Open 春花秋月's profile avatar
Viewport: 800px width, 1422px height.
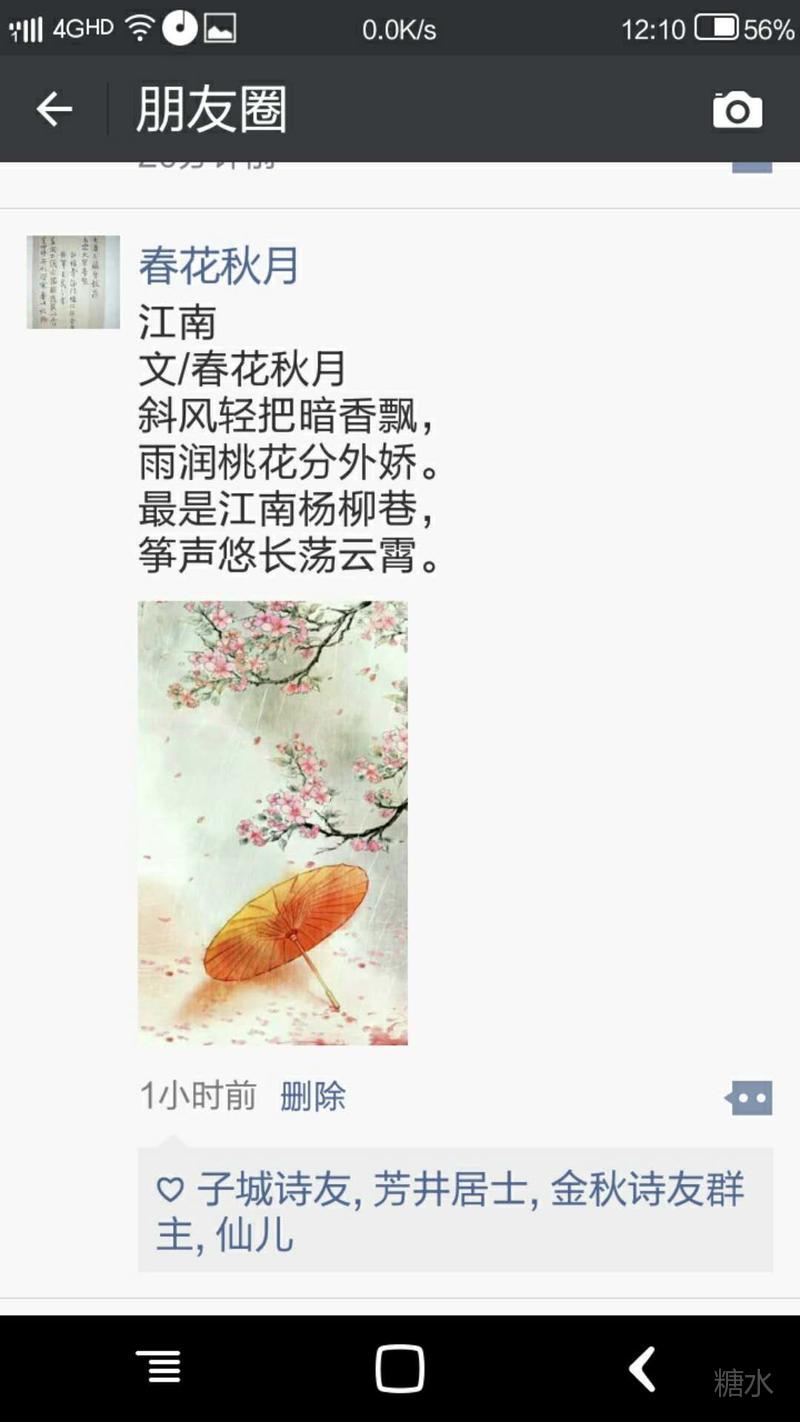pyautogui.click(x=73, y=282)
